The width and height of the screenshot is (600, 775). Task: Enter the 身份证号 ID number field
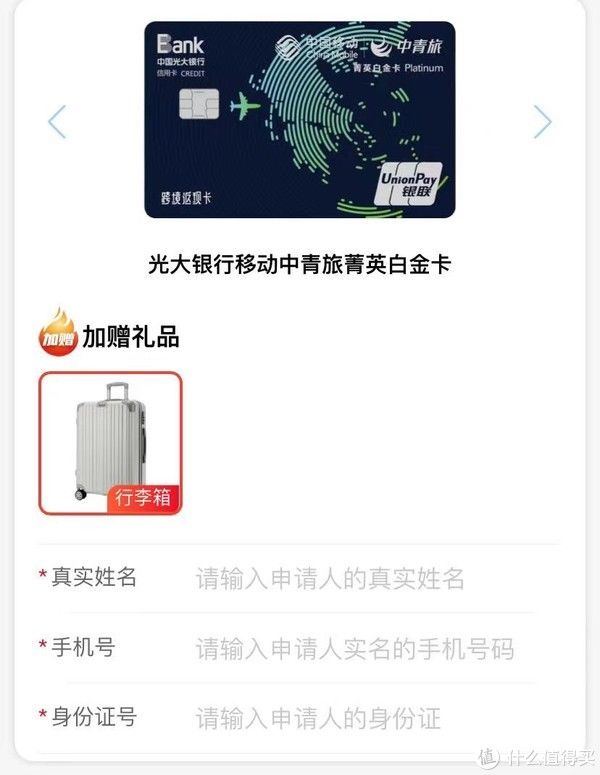[360, 718]
